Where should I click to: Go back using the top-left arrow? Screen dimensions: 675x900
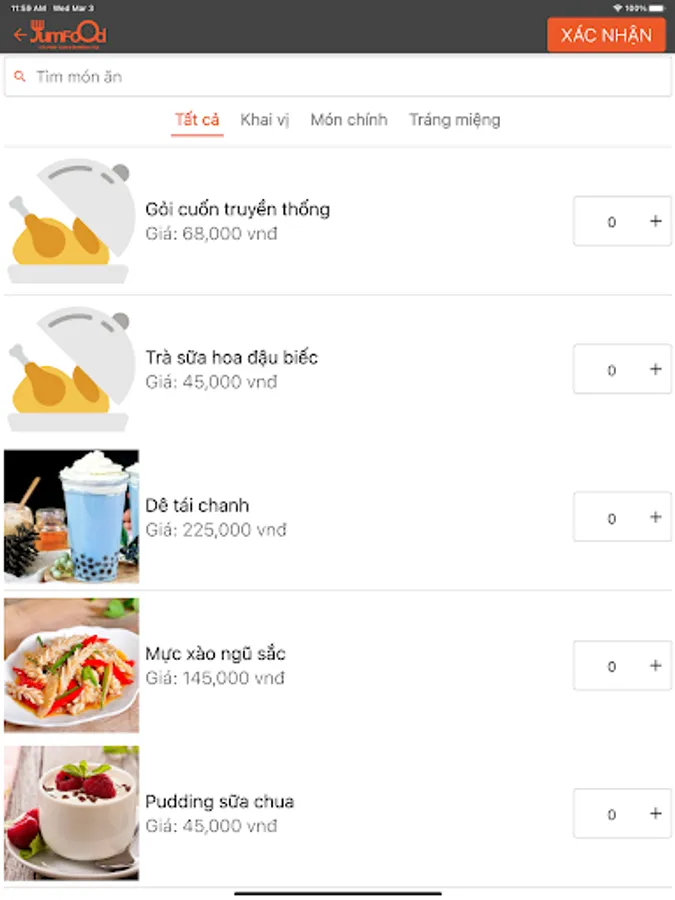[x=20, y=35]
